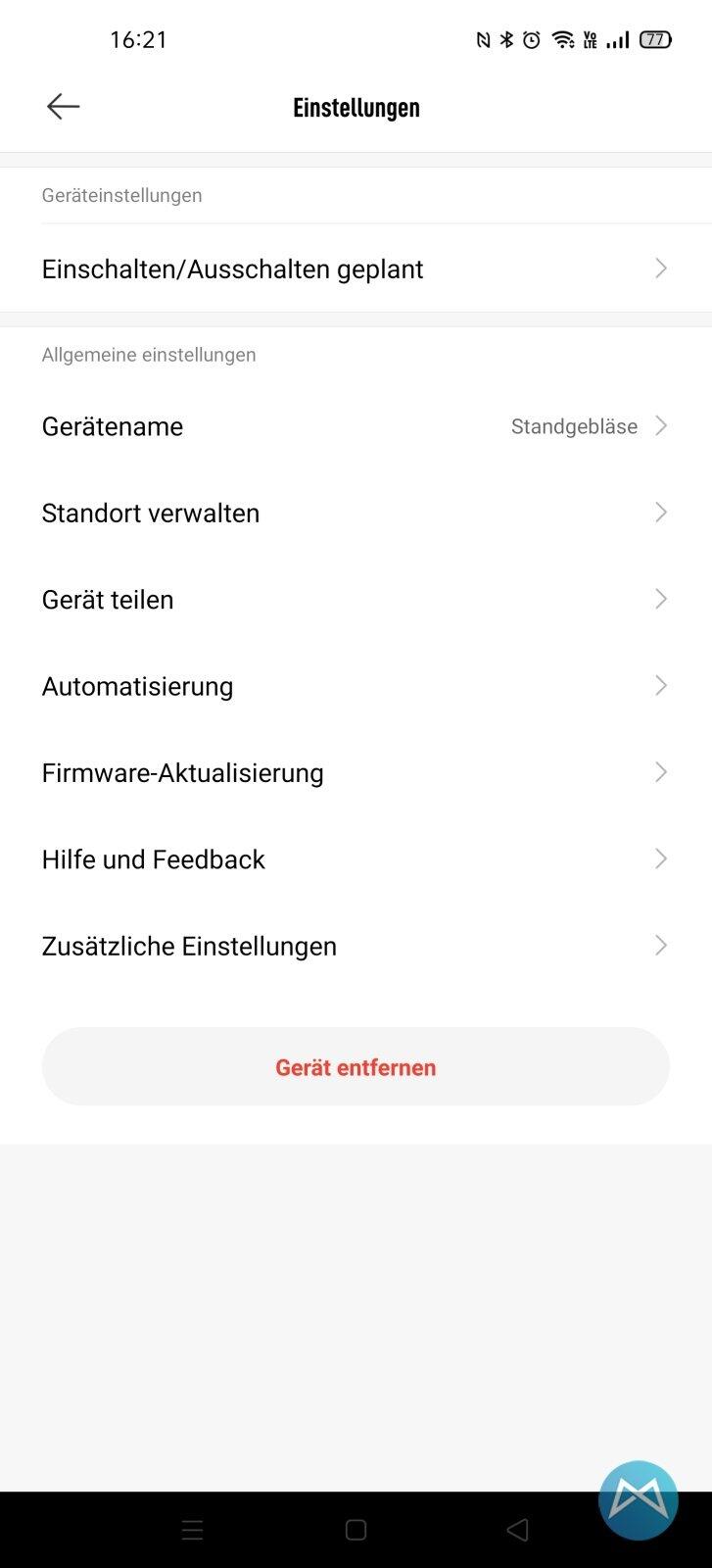Open Hilfe und Feedback
Viewport: 712px width, 1568px height.
[356, 858]
